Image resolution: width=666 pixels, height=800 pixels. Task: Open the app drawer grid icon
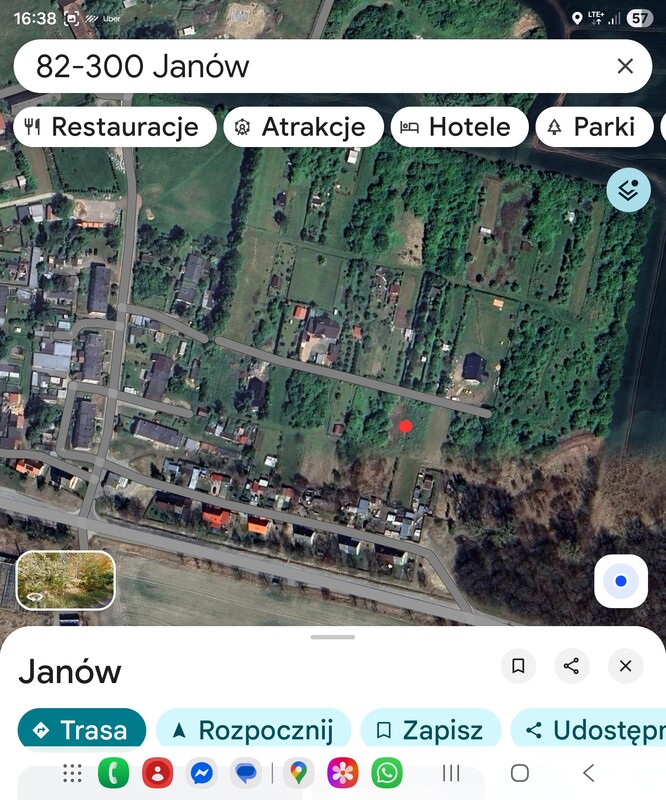[72, 773]
